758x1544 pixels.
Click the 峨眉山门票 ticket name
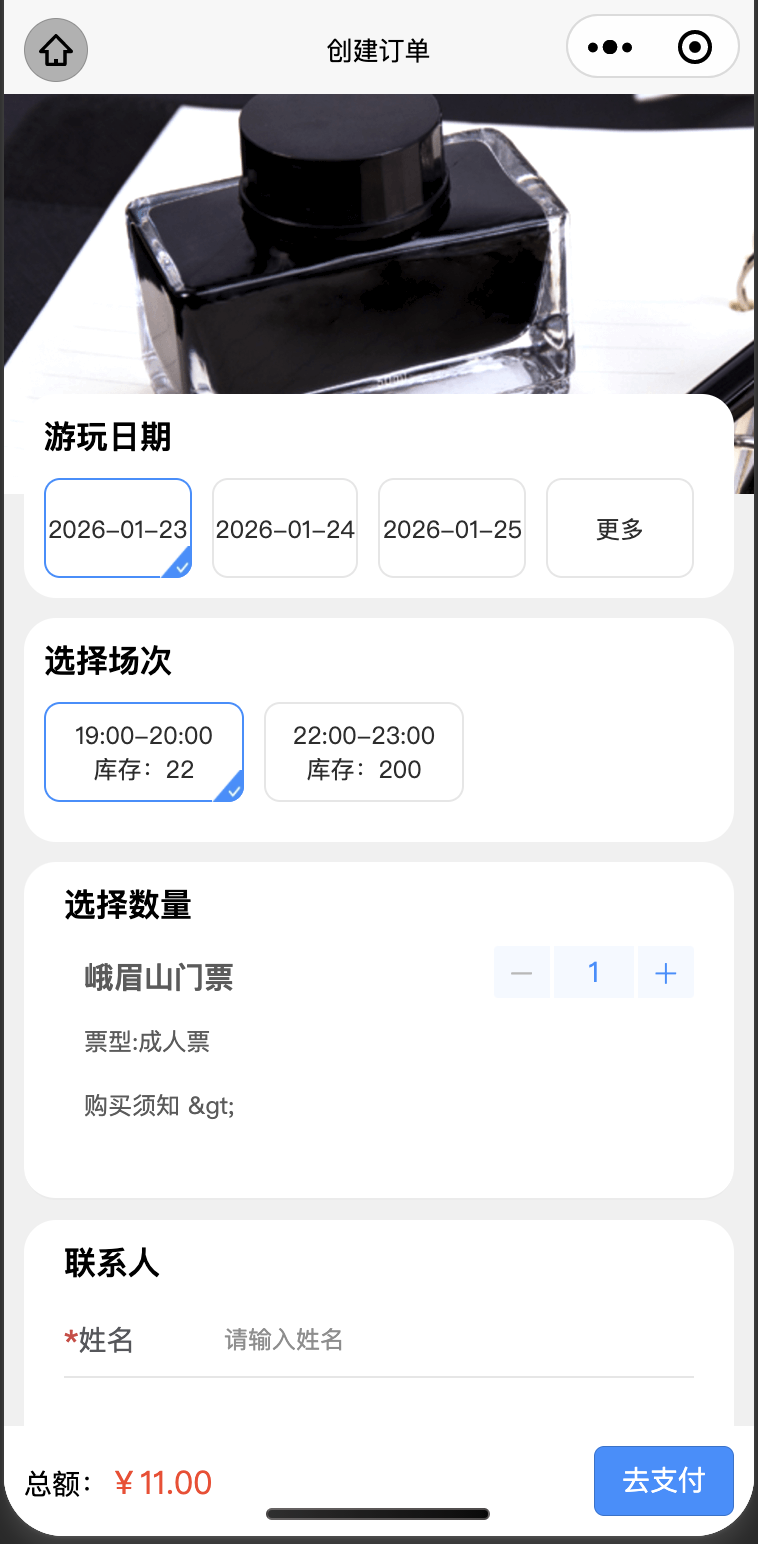[160, 978]
